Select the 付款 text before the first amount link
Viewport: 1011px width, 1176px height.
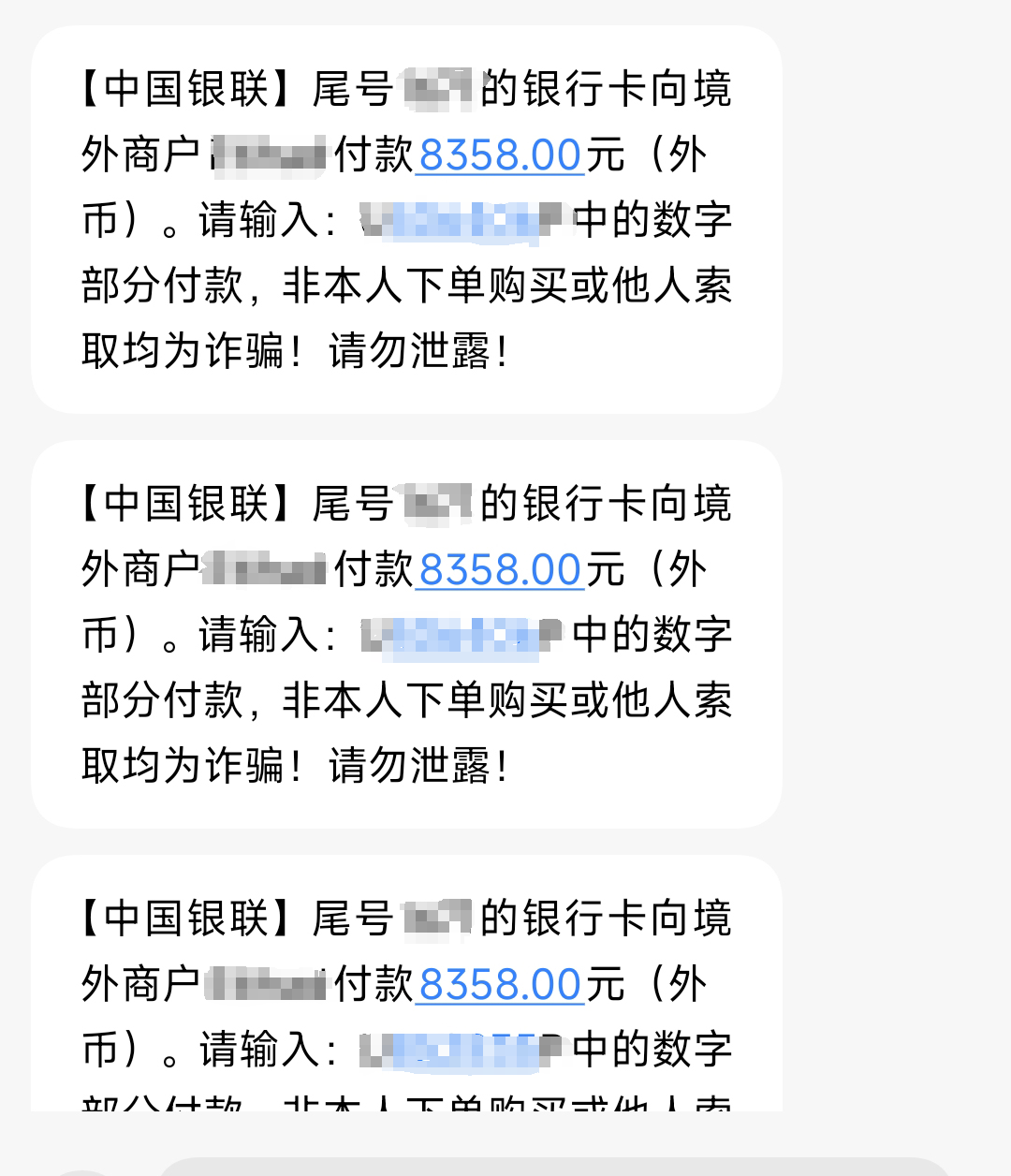point(374,154)
